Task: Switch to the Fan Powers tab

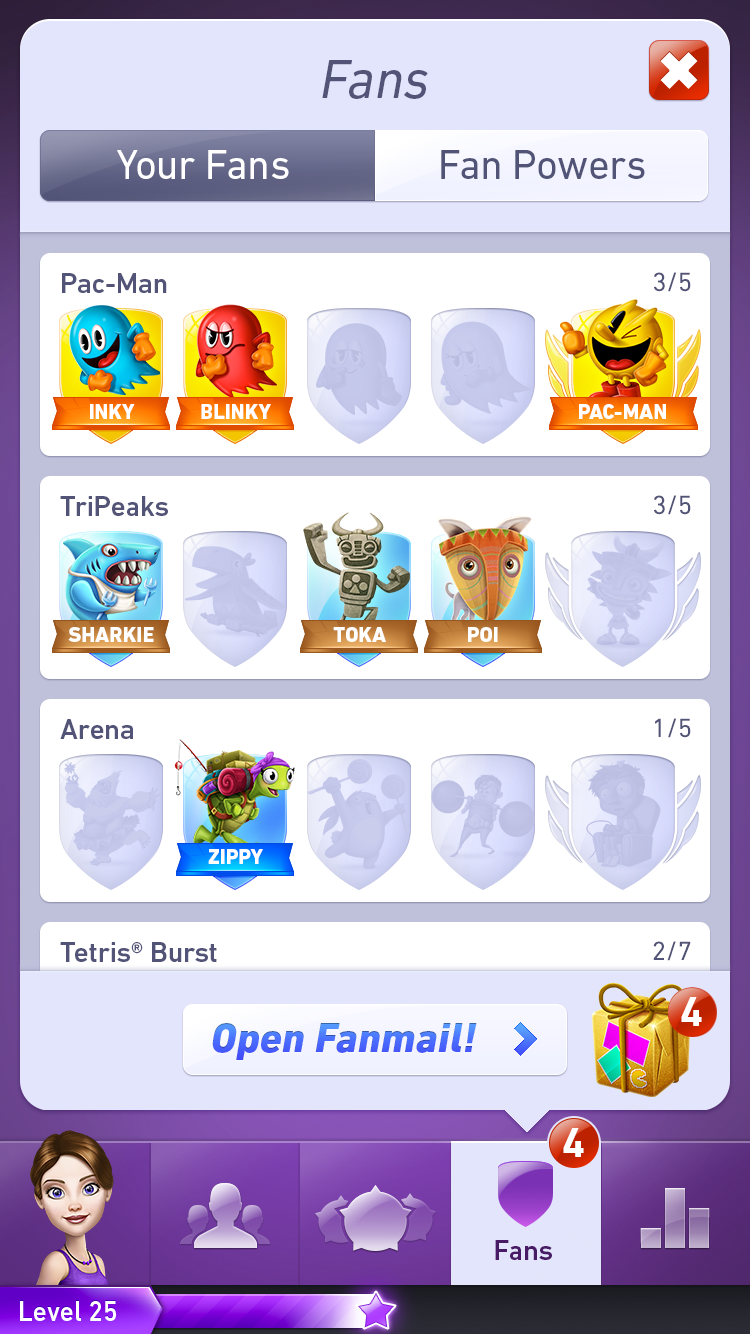Action: 541,166
